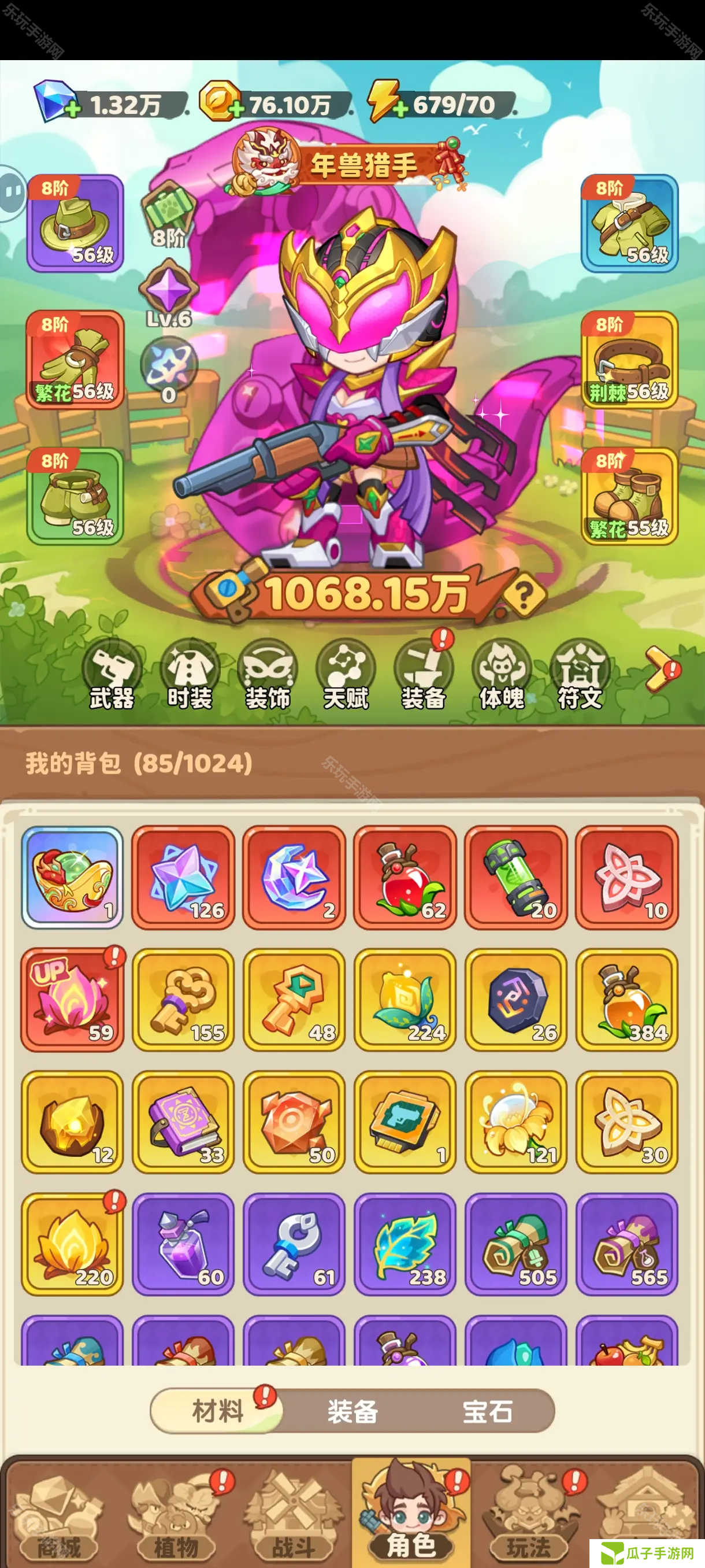Screen dimensions: 705x1568
Task: Open the 时装 costume menu
Action: (x=190, y=674)
